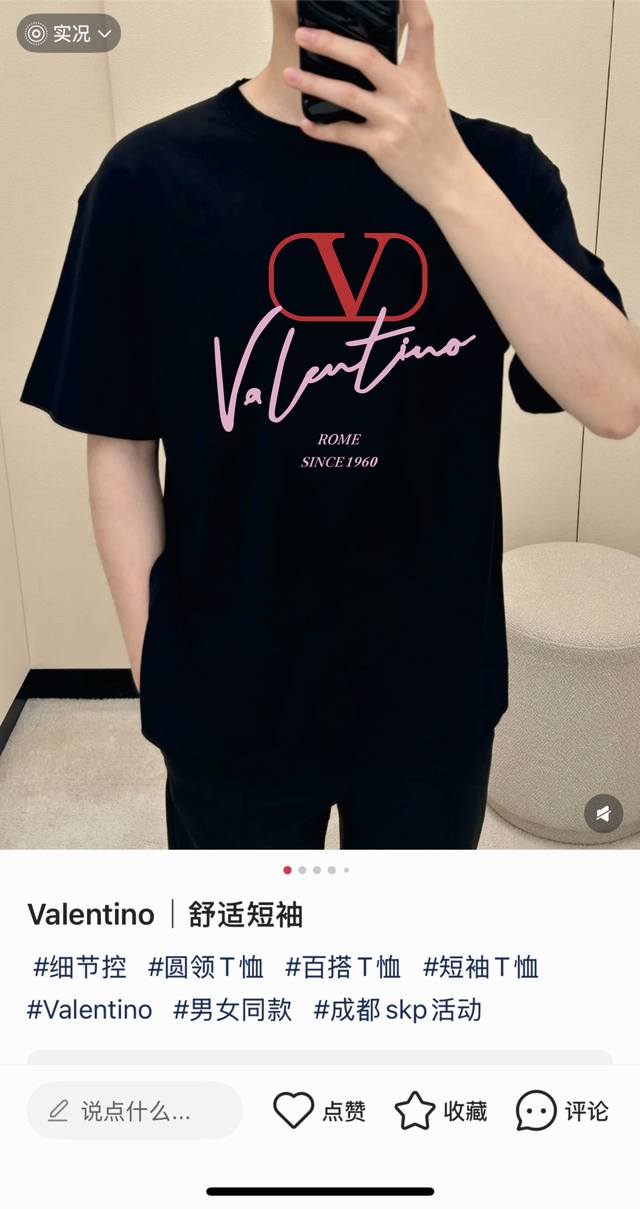Screen dimensions: 640x1209
Task: Open the #Valentino hashtag
Action: point(90,1010)
